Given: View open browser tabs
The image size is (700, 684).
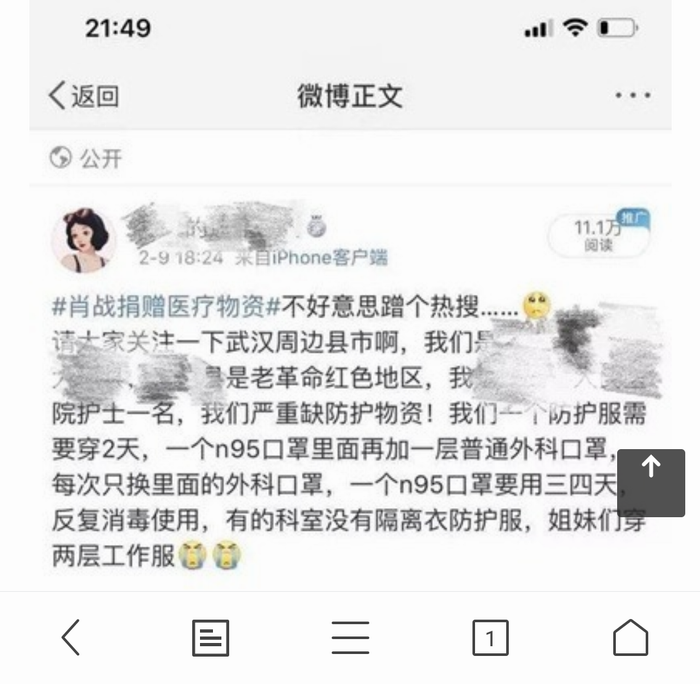Looking at the screenshot, I should 490,637.
